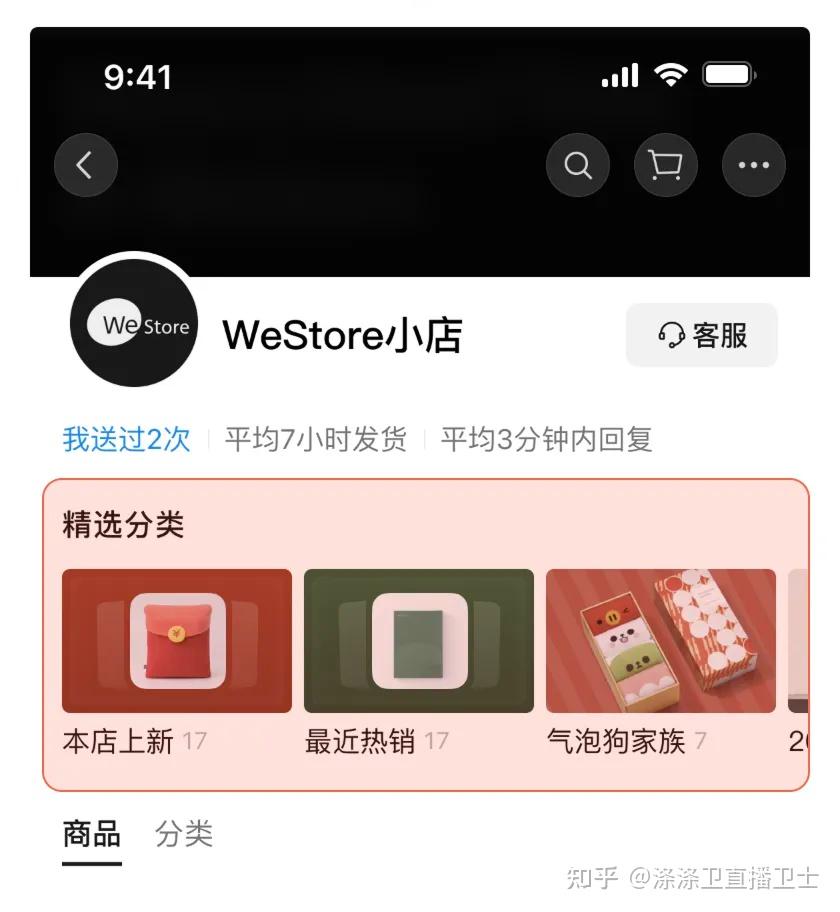Switch to the 商品 tab

coord(90,833)
